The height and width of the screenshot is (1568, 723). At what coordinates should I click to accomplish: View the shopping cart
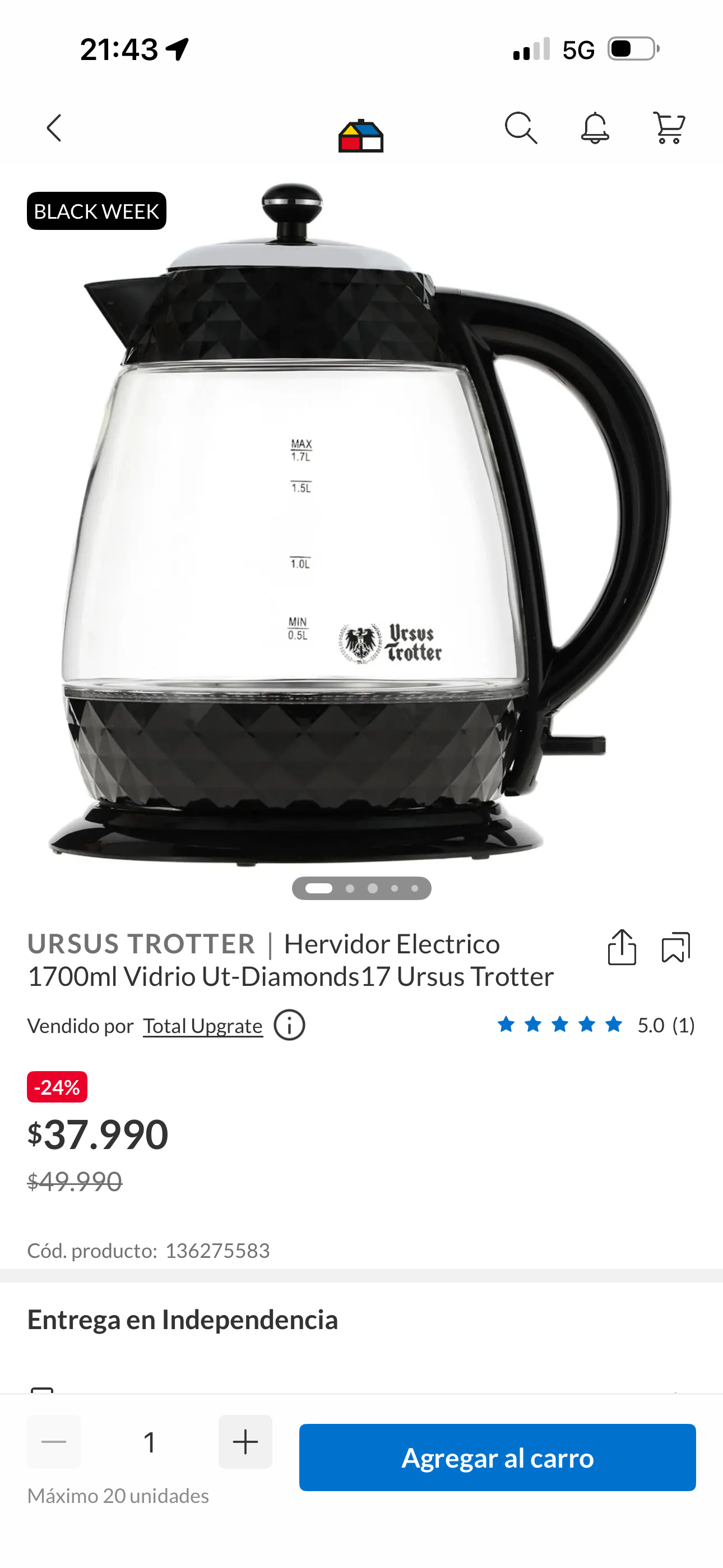click(x=668, y=128)
